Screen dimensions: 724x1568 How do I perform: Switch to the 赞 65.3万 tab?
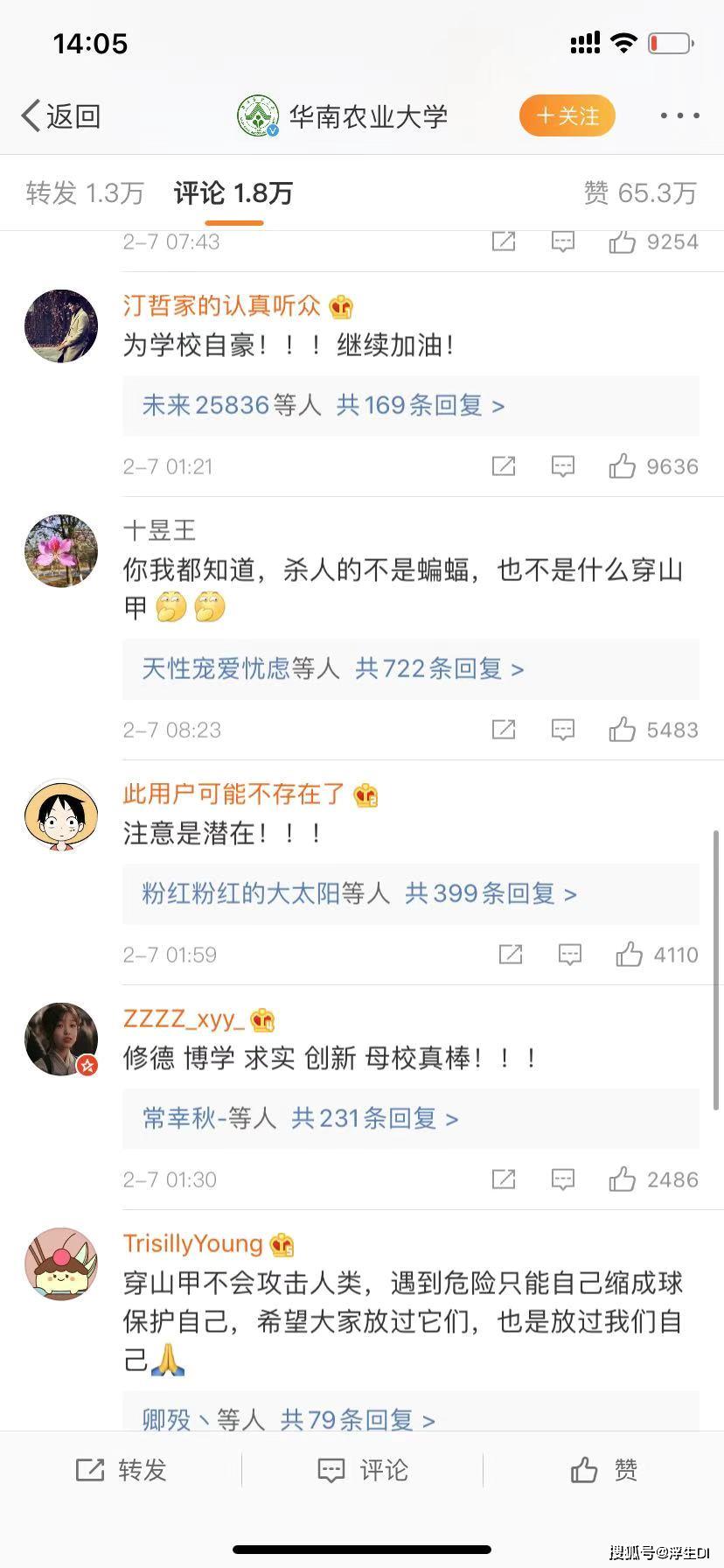[x=639, y=193]
